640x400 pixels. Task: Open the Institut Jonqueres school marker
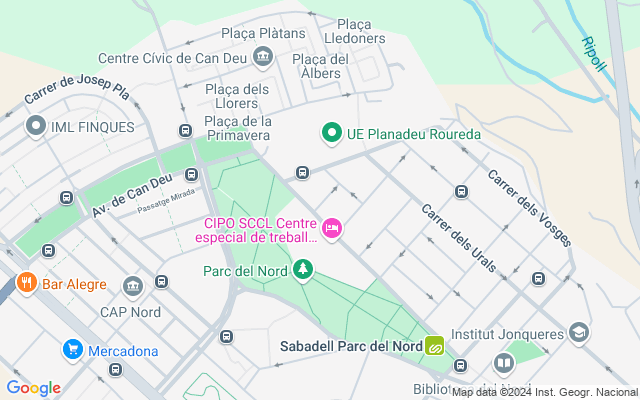(x=579, y=332)
